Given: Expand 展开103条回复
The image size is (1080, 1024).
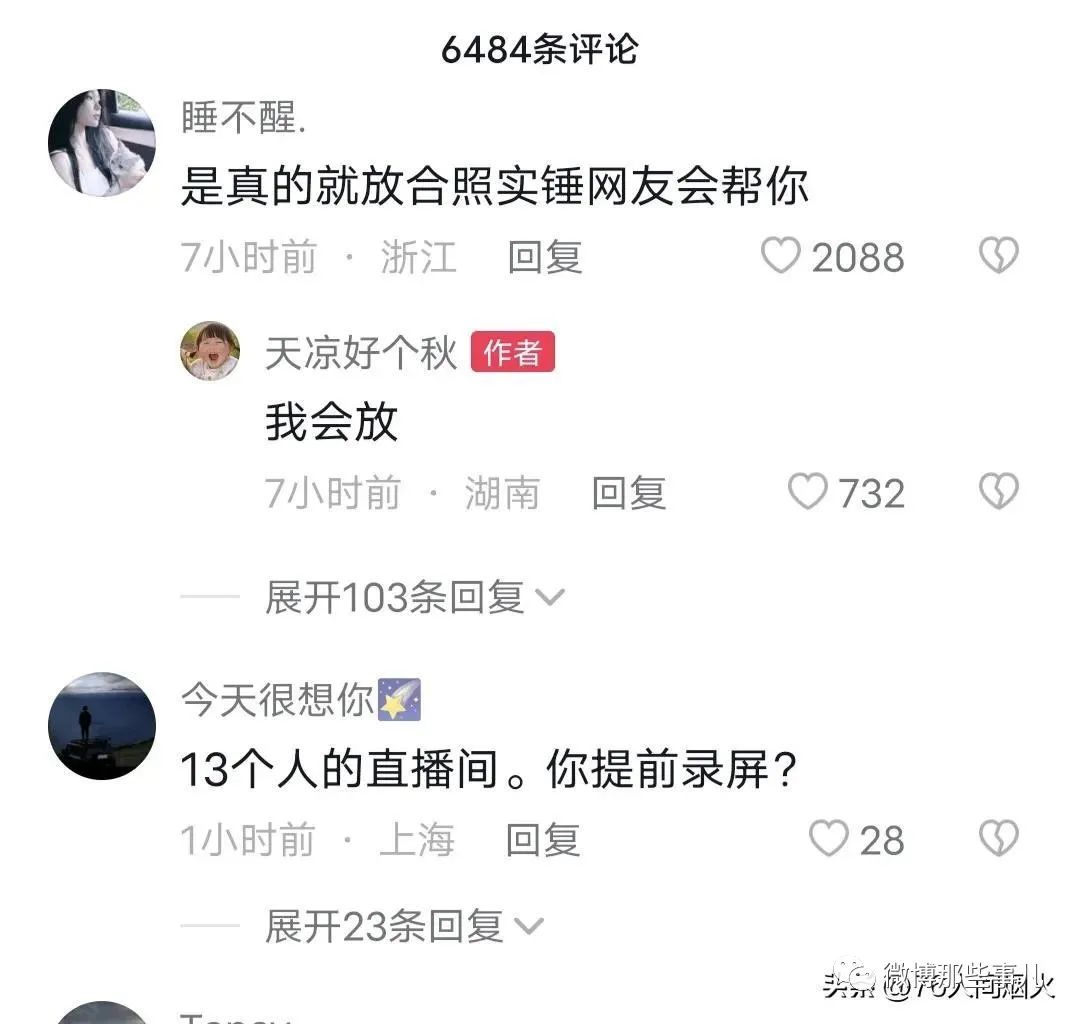Looking at the screenshot, I should pyautogui.click(x=414, y=597).
